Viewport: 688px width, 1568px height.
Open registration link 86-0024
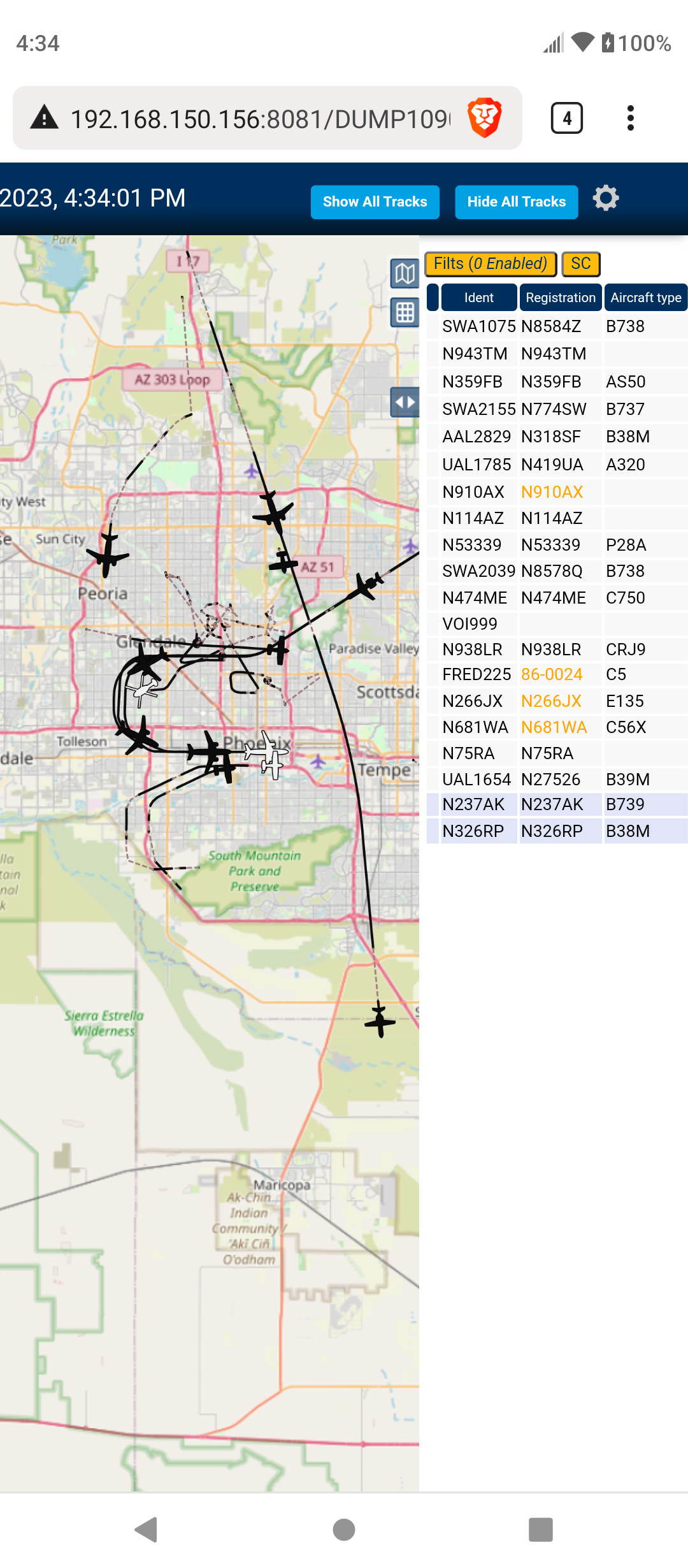click(552, 674)
